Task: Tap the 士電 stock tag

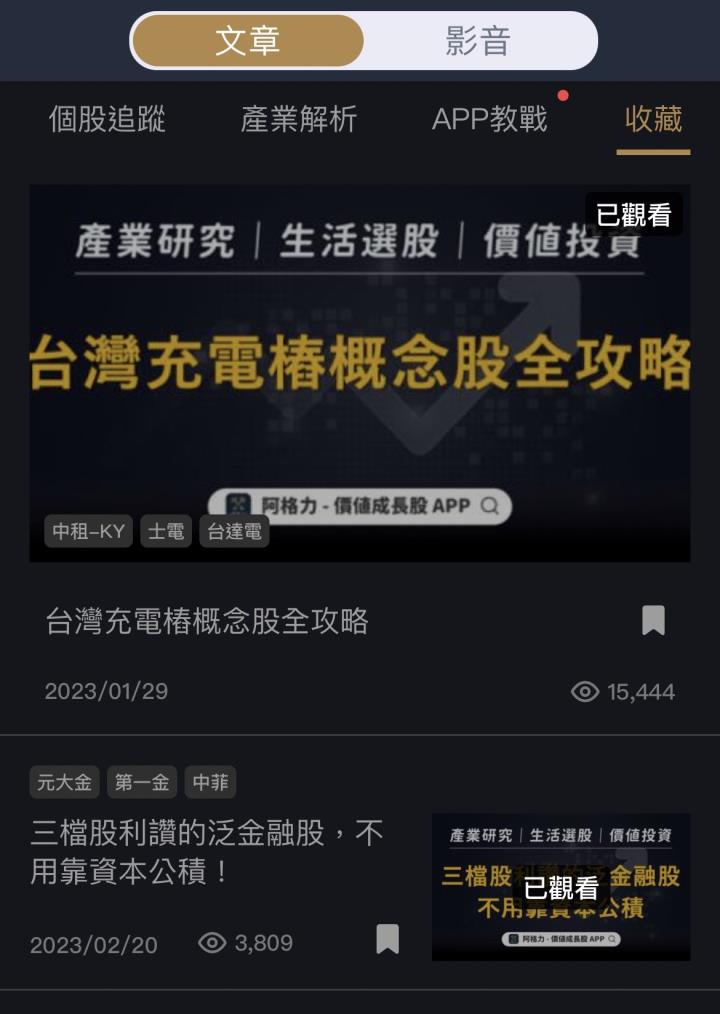Action: 166,531
